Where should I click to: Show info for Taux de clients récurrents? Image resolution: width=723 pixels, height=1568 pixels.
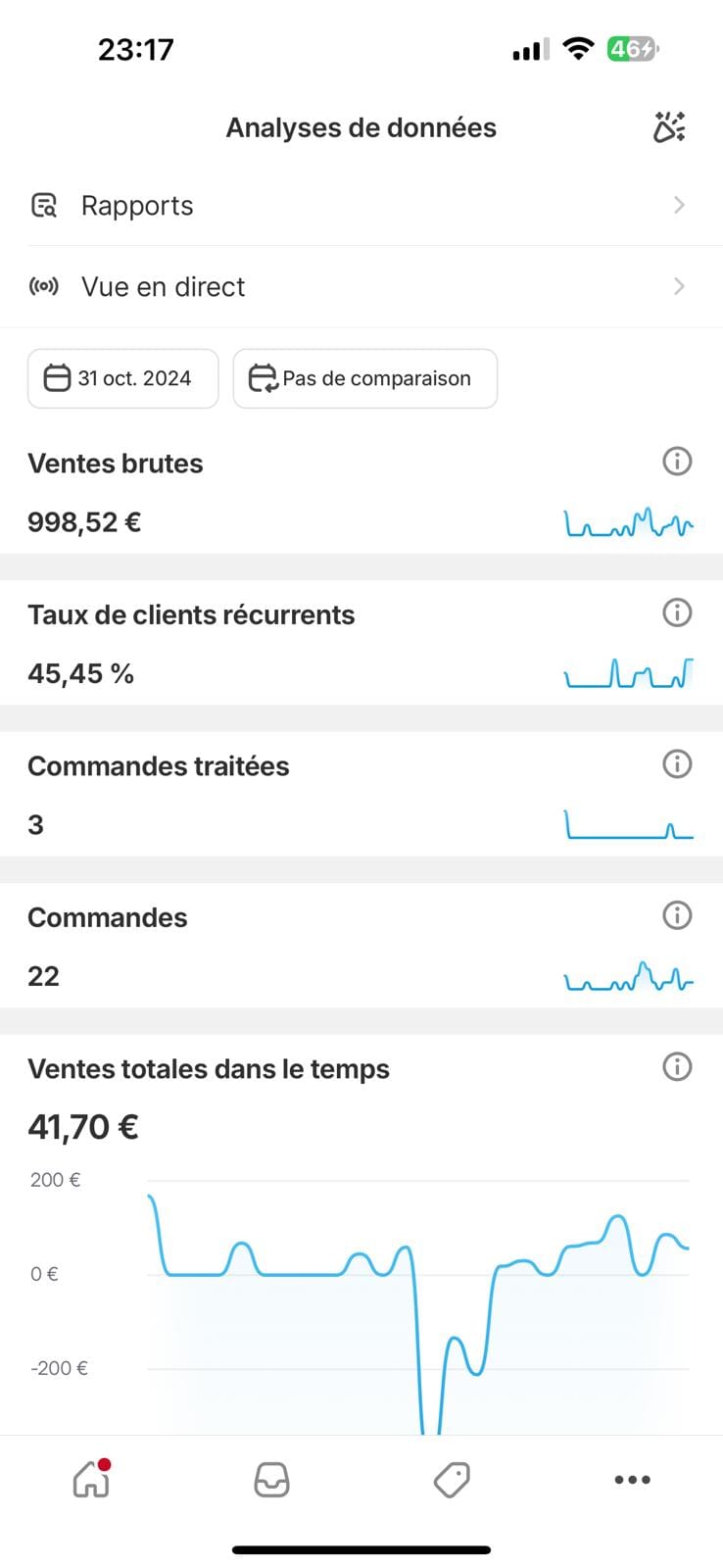(x=677, y=612)
